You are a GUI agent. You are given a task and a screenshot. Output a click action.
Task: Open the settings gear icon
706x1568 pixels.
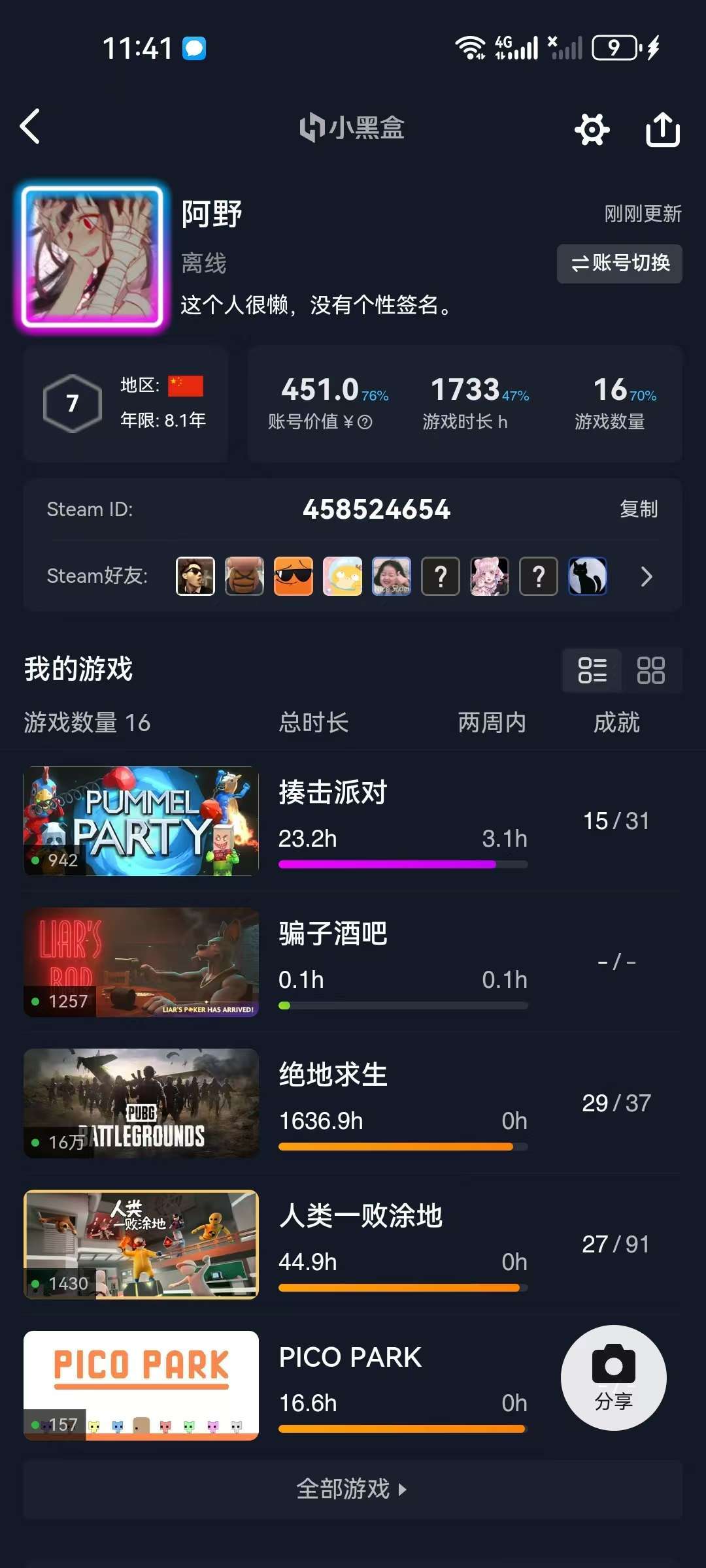592,129
